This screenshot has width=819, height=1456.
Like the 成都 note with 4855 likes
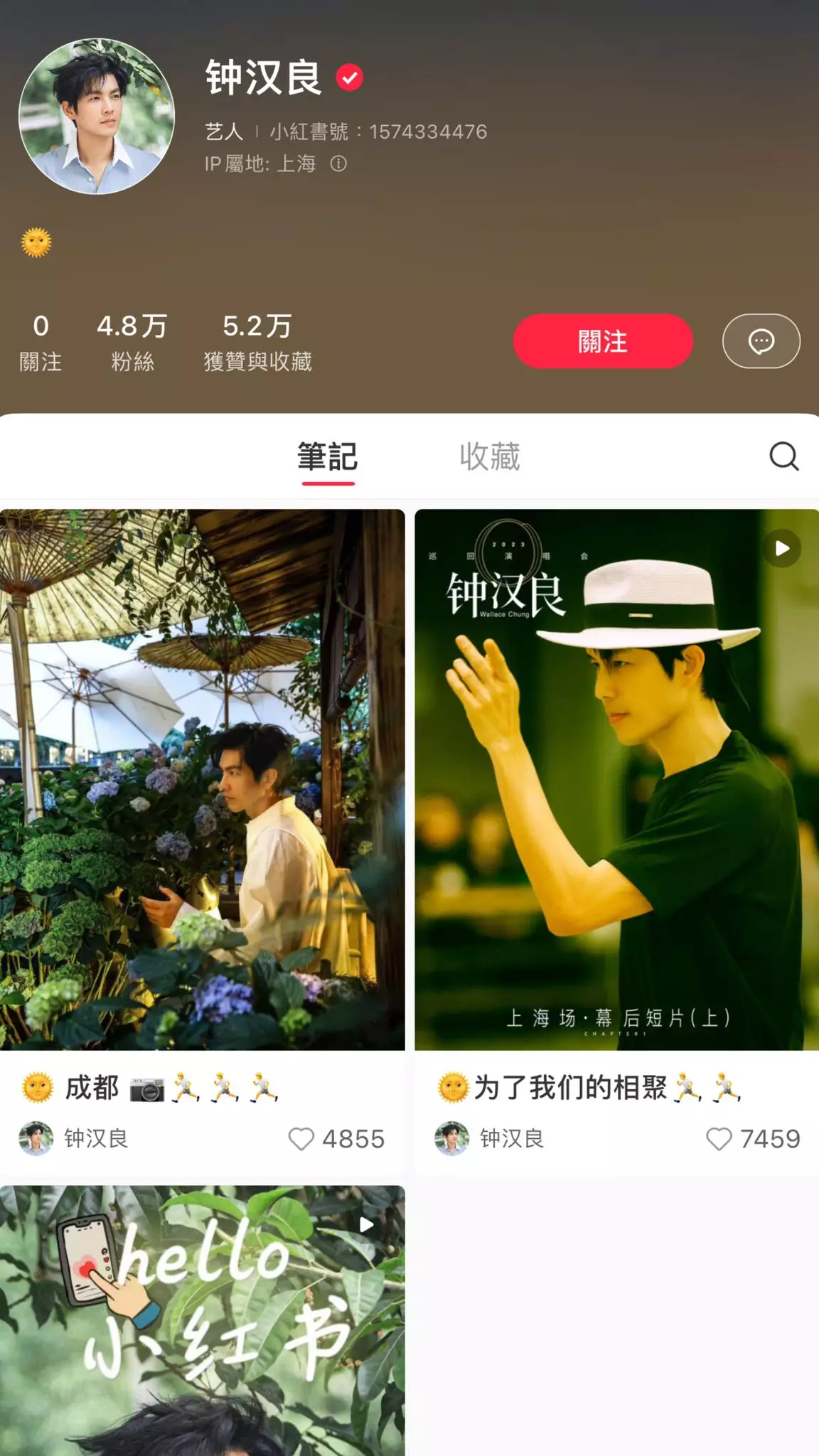pos(301,1139)
